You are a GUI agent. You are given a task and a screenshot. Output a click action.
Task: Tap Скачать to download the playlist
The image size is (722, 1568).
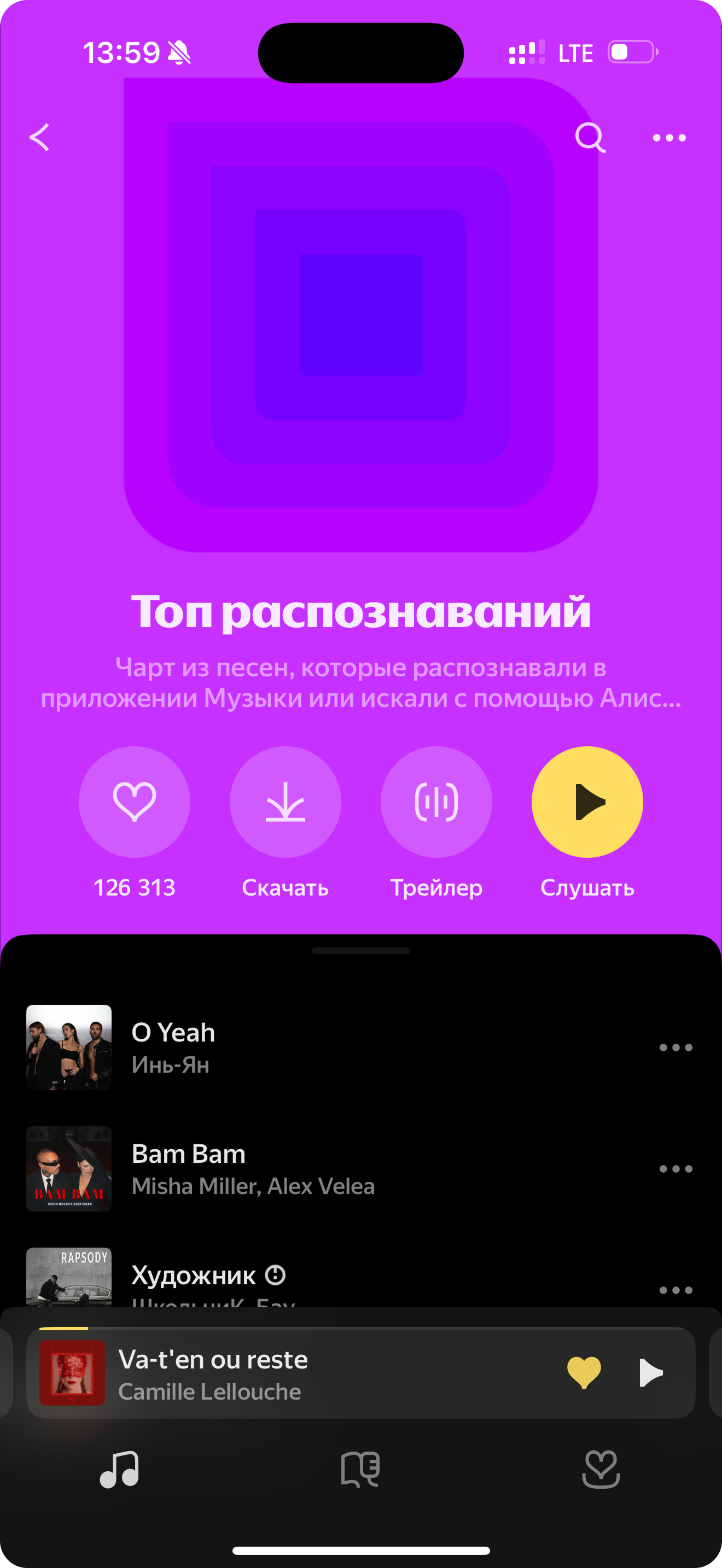[286, 801]
